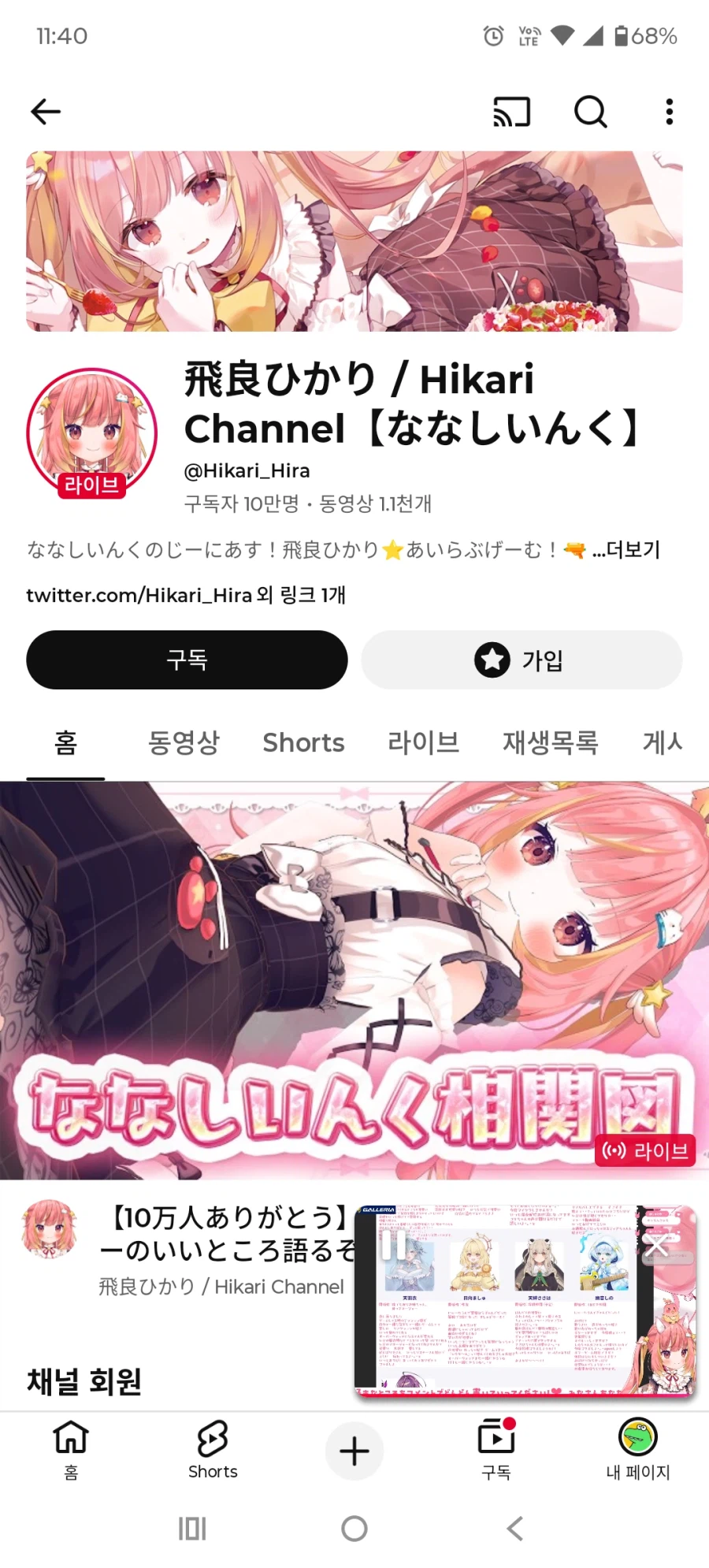Switch to the channel Shorts tab

[303, 742]
